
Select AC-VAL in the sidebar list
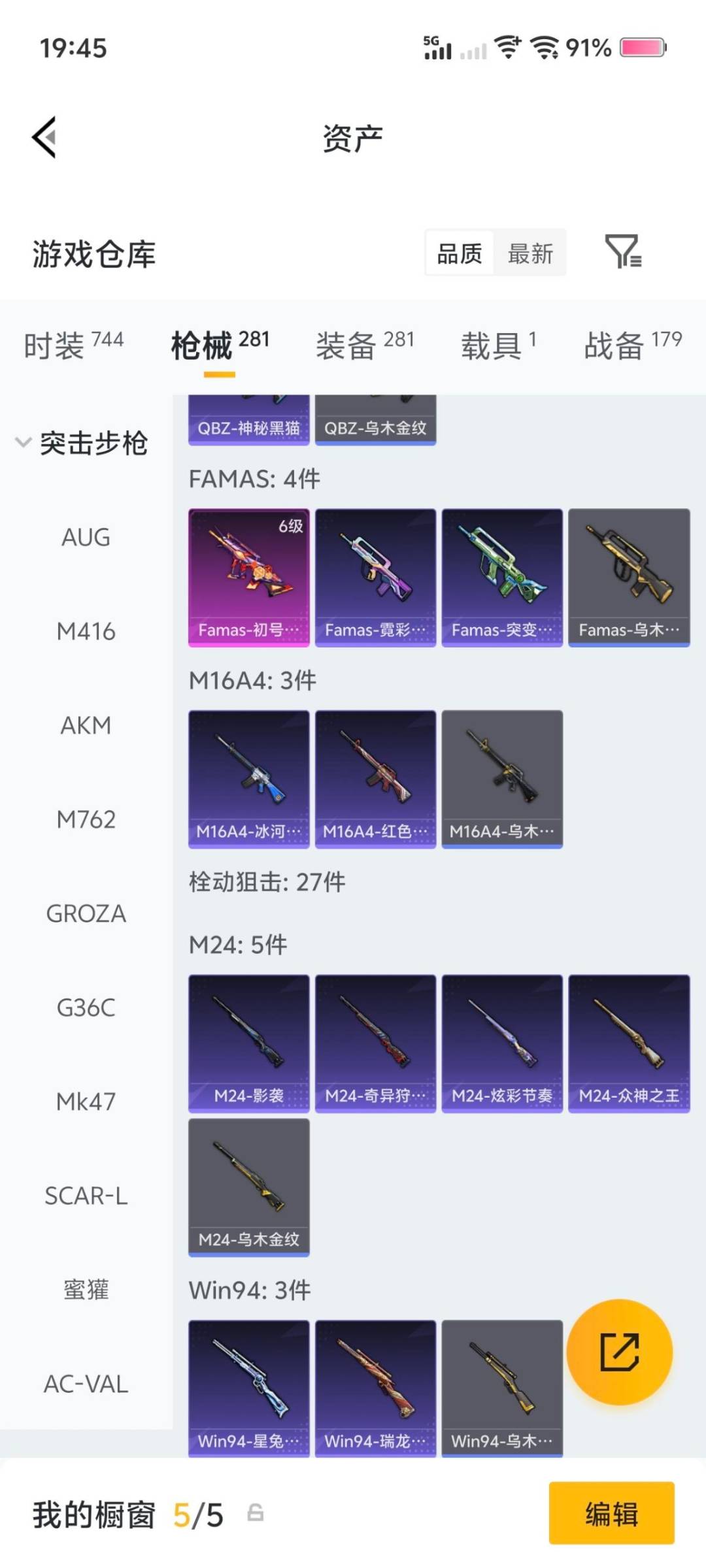[86, 1384]
